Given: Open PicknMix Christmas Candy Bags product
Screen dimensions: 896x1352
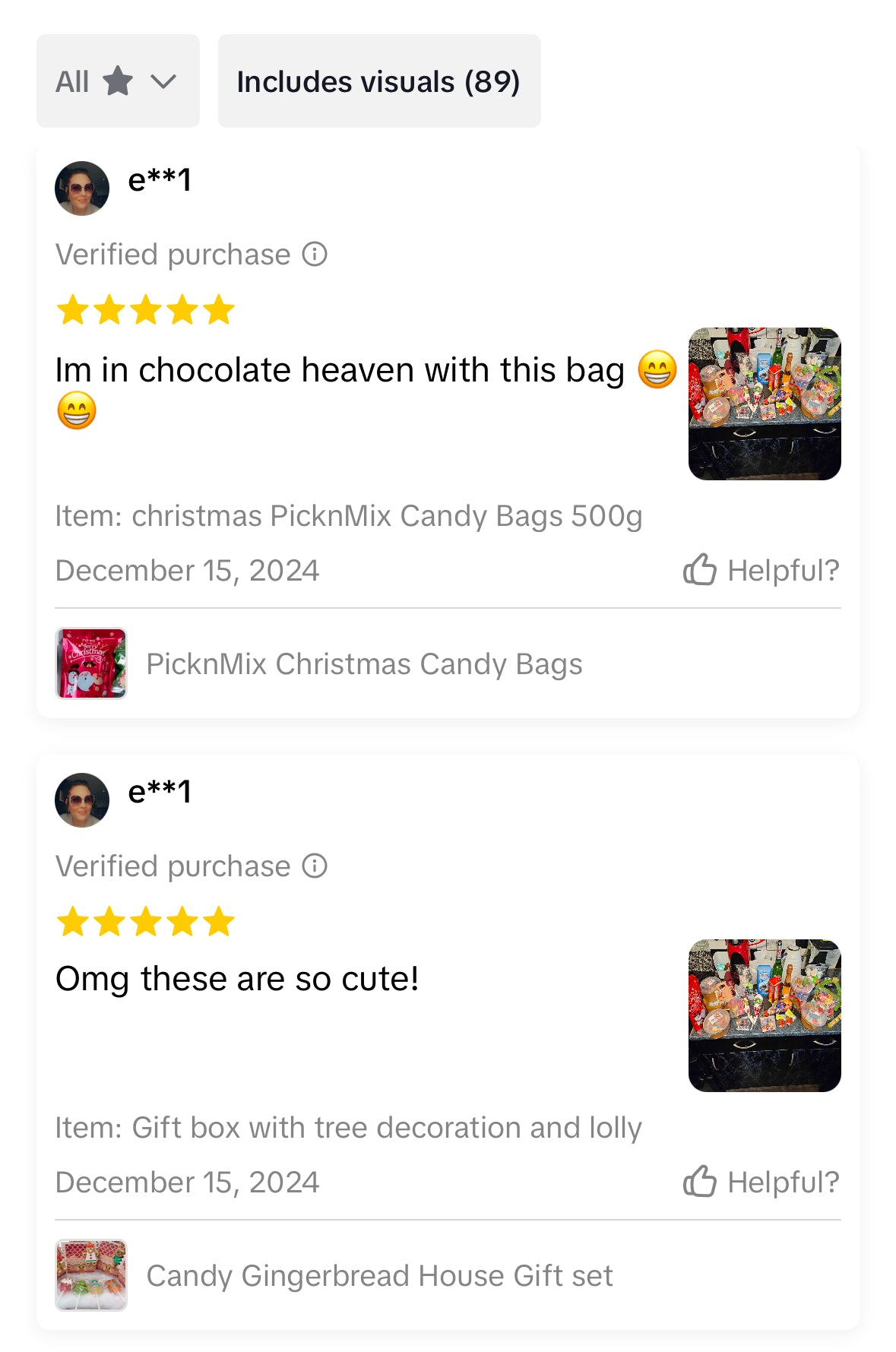Looking at the screenshot, I should click(363, 663).
